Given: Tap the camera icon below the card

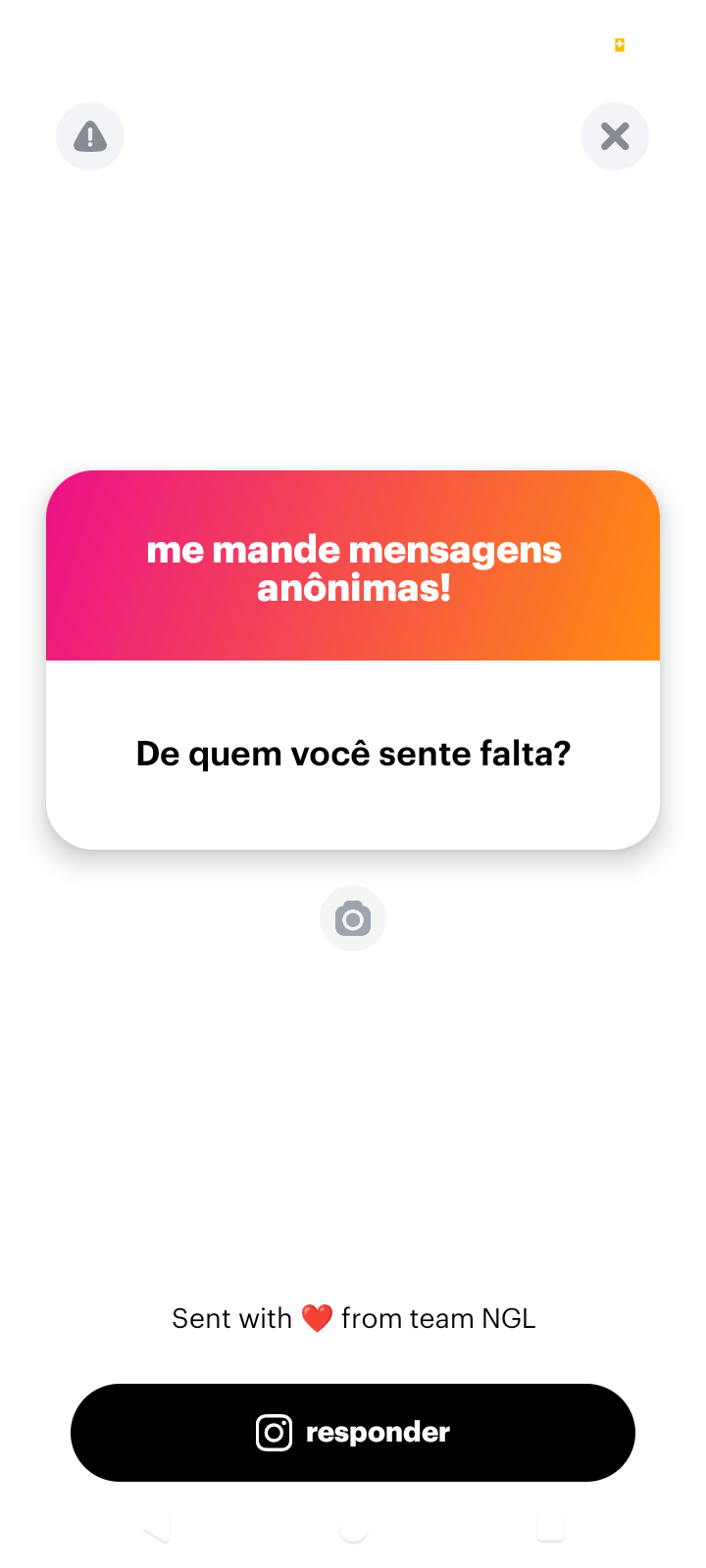Looking at the screenshot, I should [353, 918].
